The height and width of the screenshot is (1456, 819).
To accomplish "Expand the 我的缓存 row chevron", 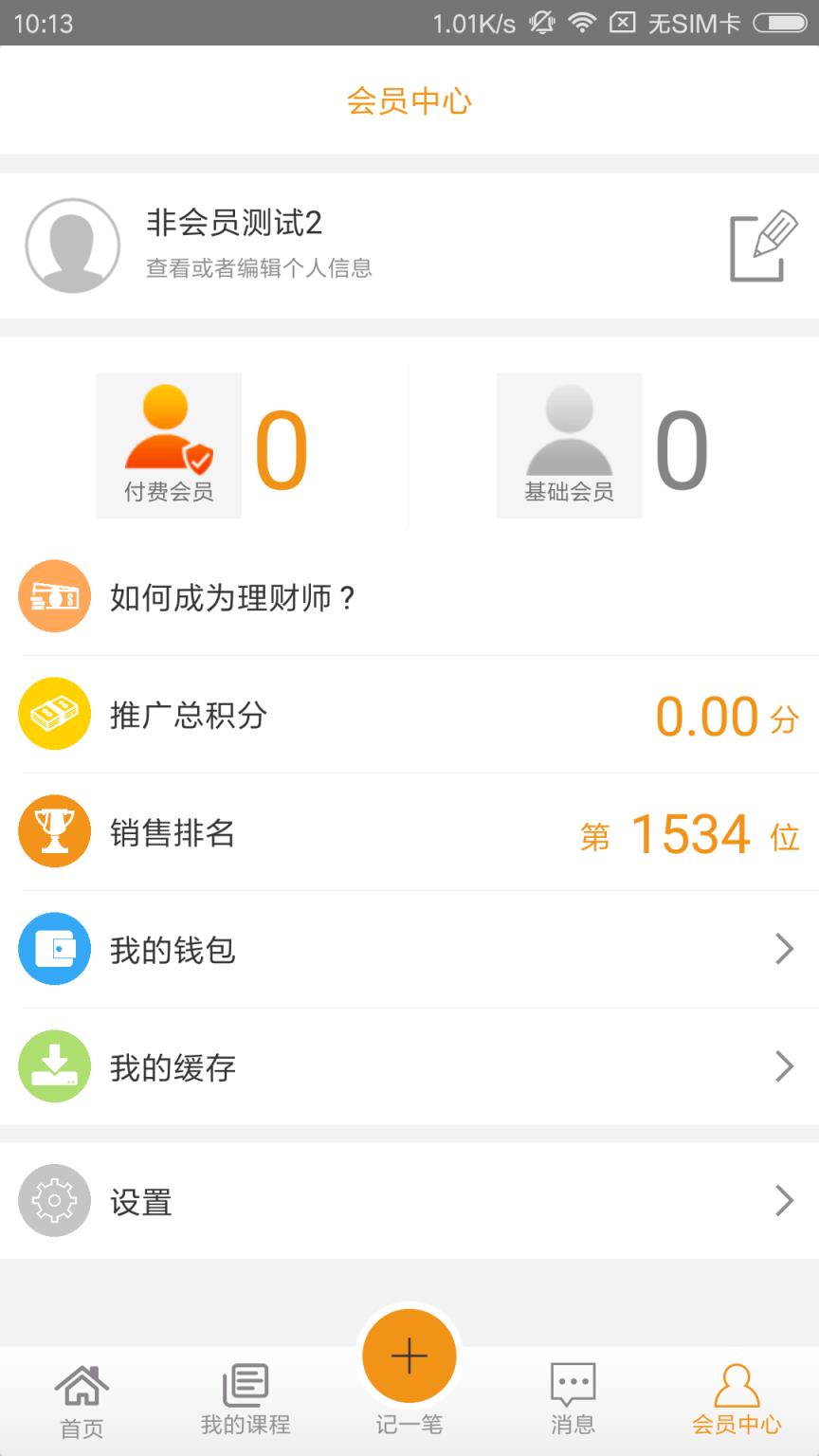I will (x=784, y=1066).
